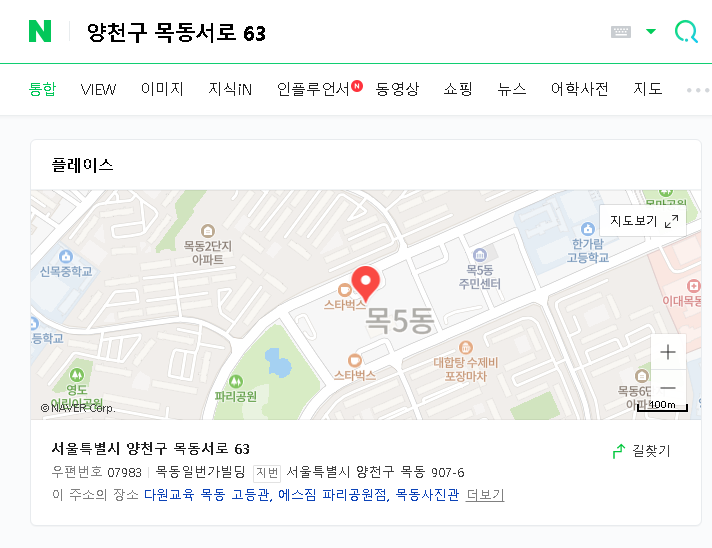Screen dimensions: 712x548
Task: Expand the dropdown arrow beside the keyboard
Action: tap(651, 32)
